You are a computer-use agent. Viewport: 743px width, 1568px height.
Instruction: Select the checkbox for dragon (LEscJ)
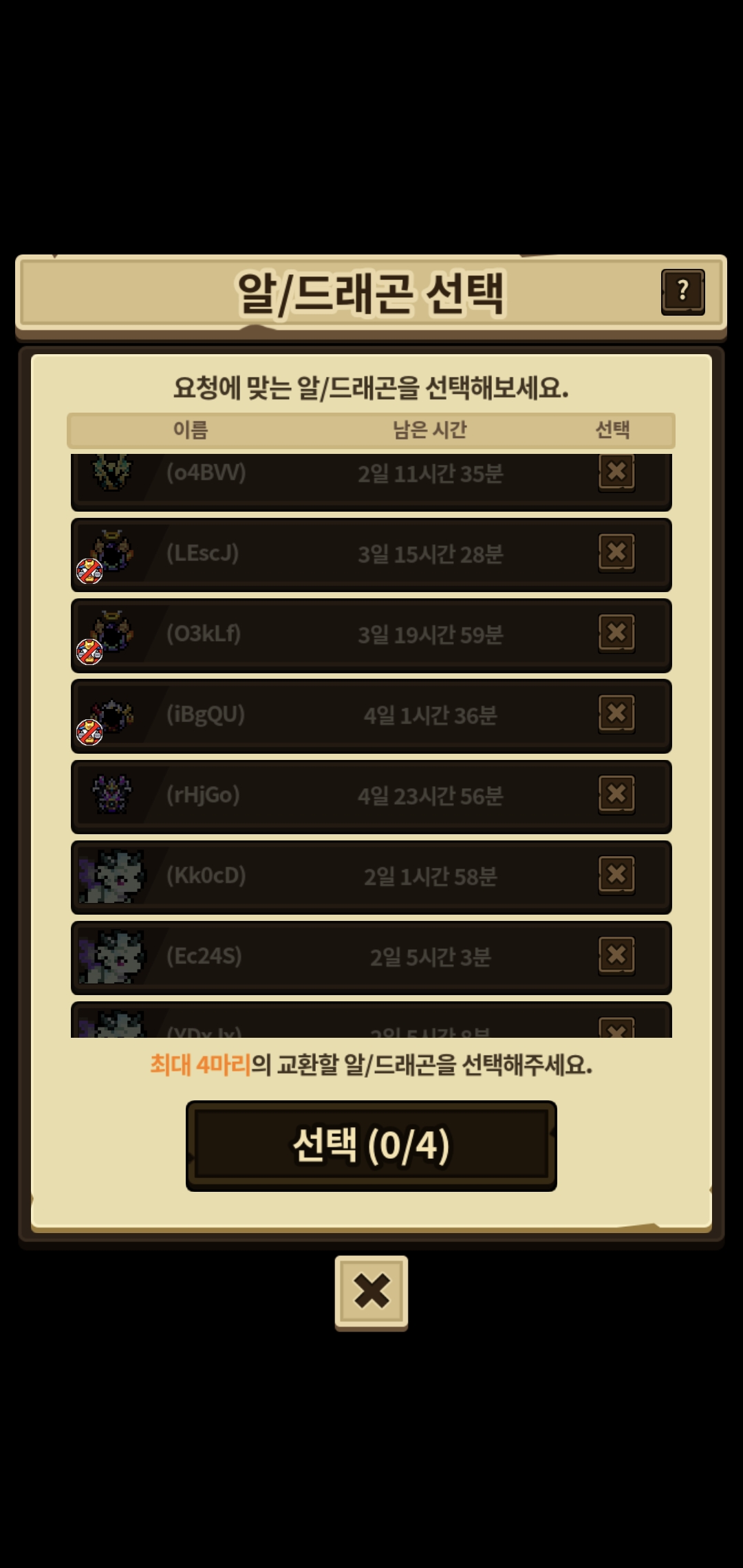616,552
